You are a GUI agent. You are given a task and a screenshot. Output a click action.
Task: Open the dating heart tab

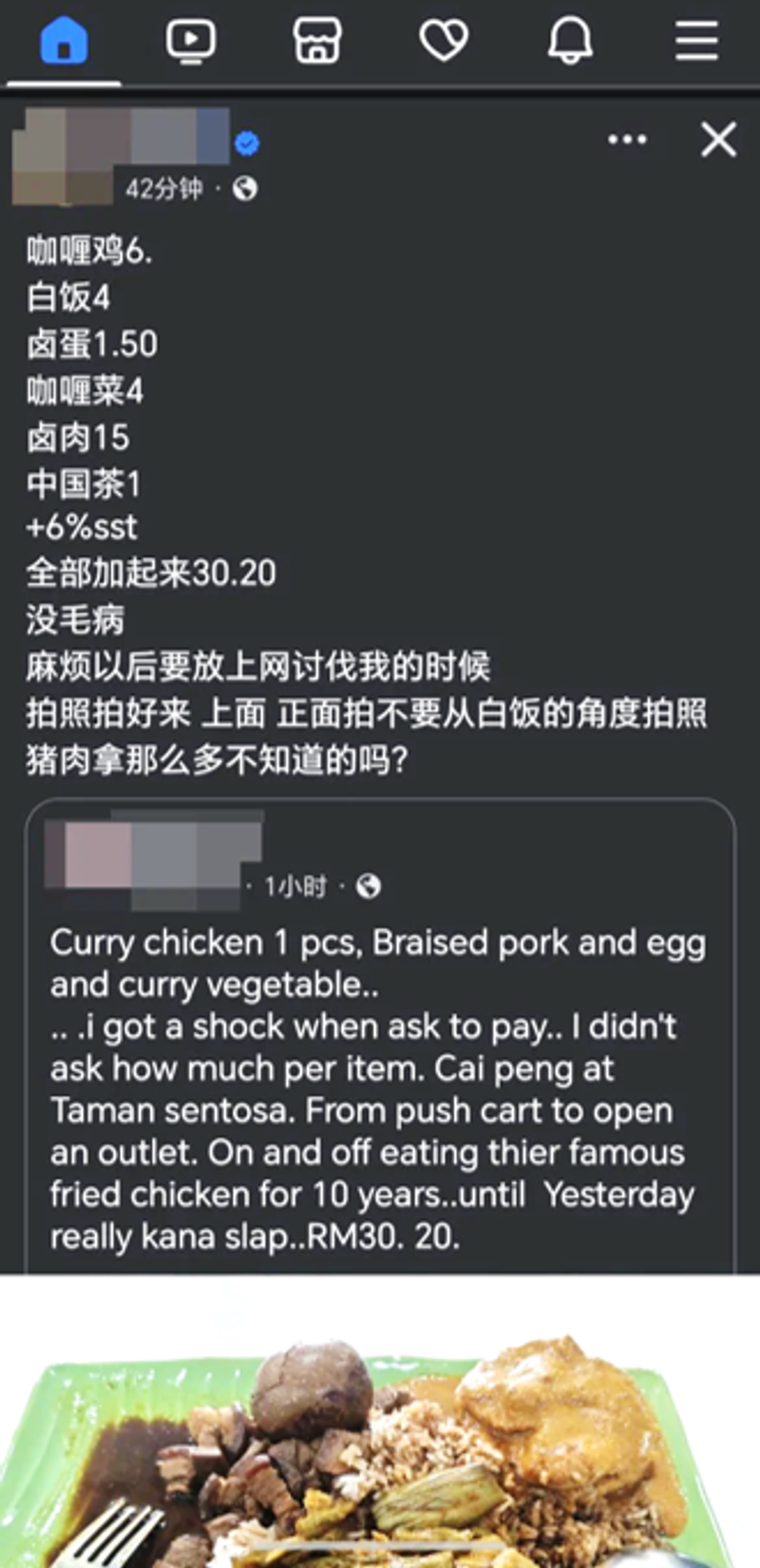click(x=444, y=42)
